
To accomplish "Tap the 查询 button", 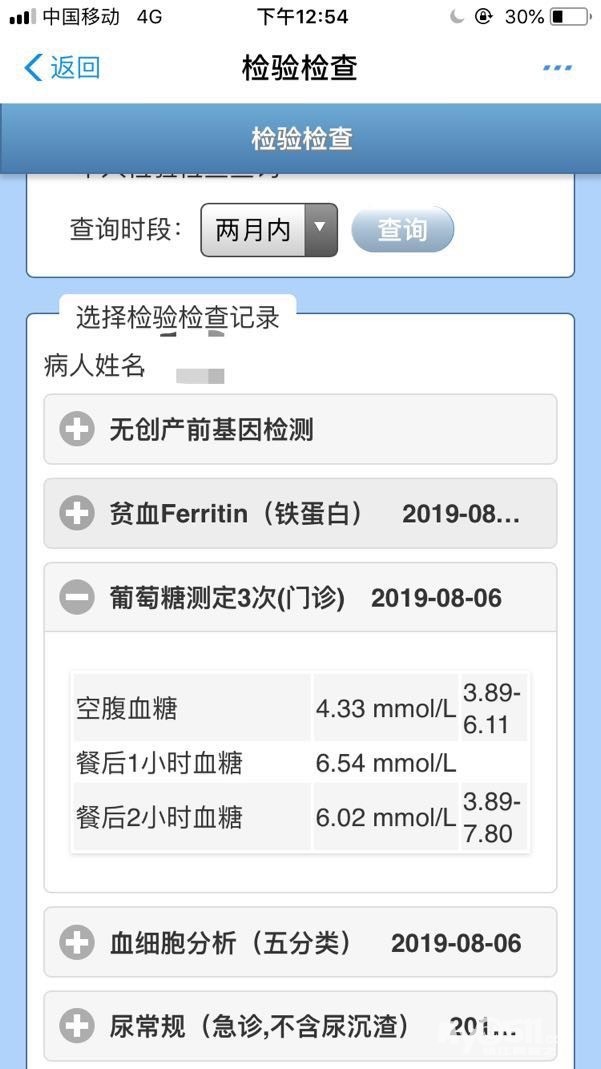I will [x=402, y=230].
